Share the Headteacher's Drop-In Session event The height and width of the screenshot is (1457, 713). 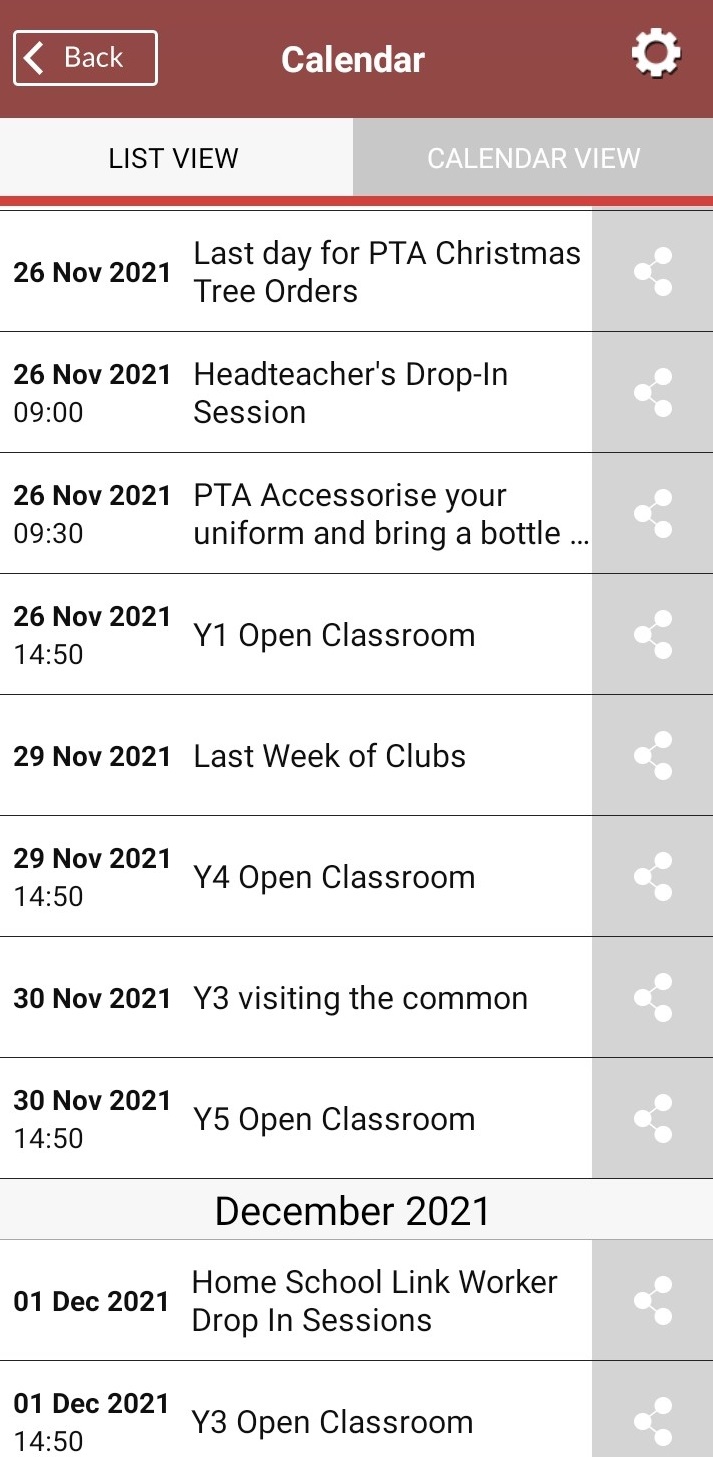[x=652, y=393]
